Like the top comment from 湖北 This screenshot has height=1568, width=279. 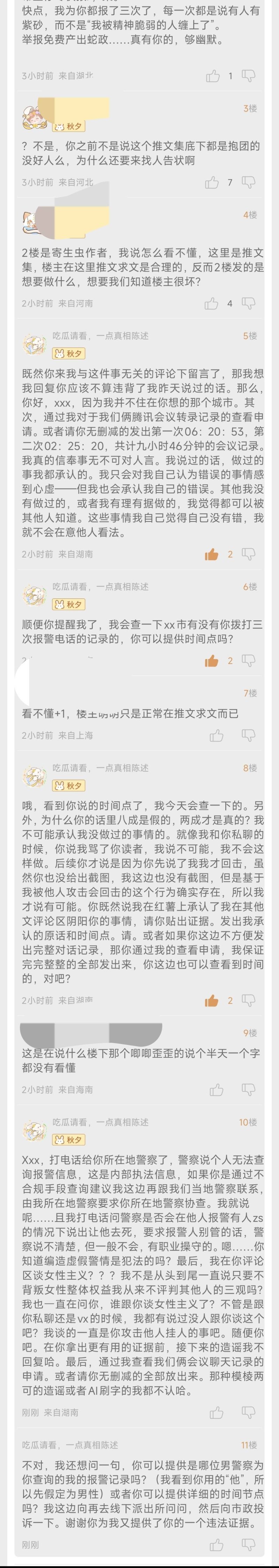point(213,76)
